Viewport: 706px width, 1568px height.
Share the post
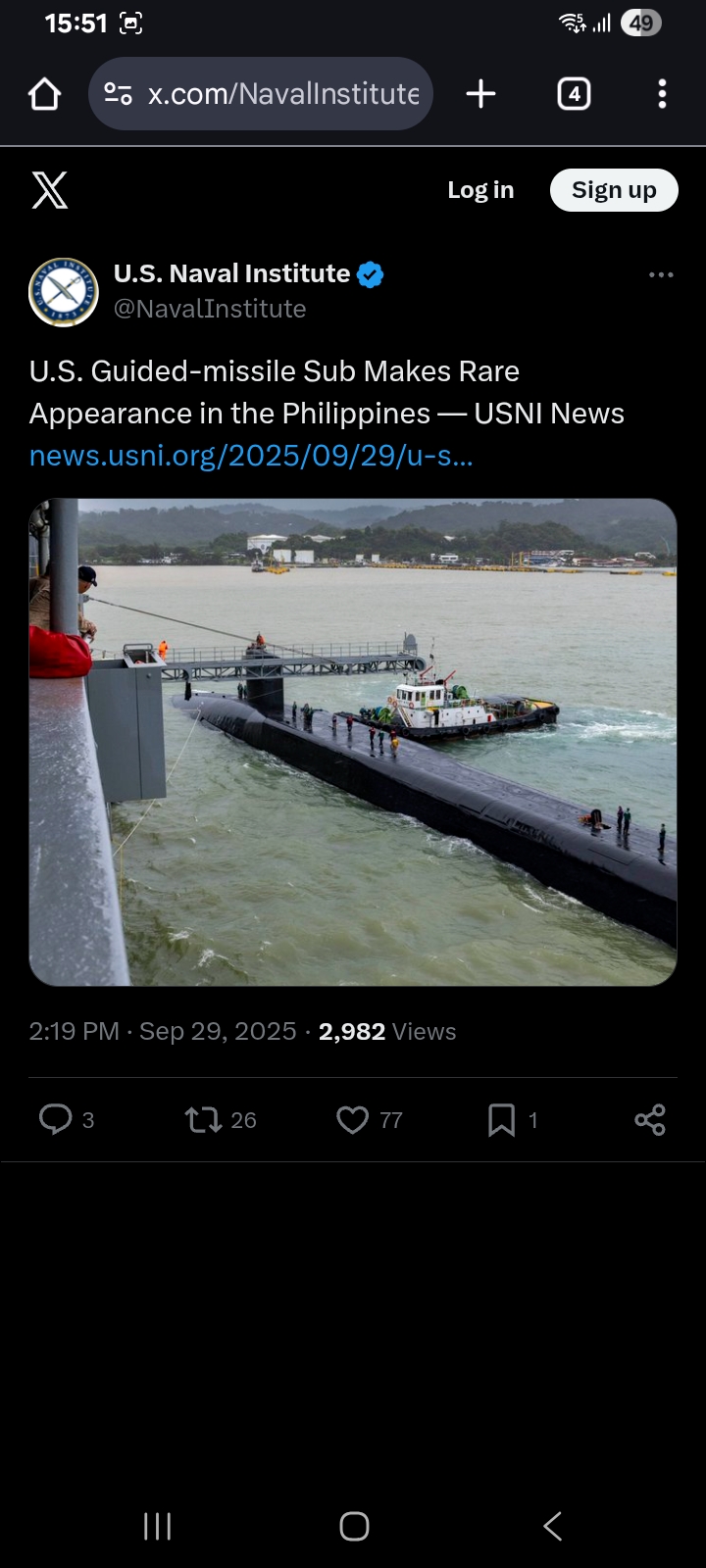click(x=649, y=1119)
